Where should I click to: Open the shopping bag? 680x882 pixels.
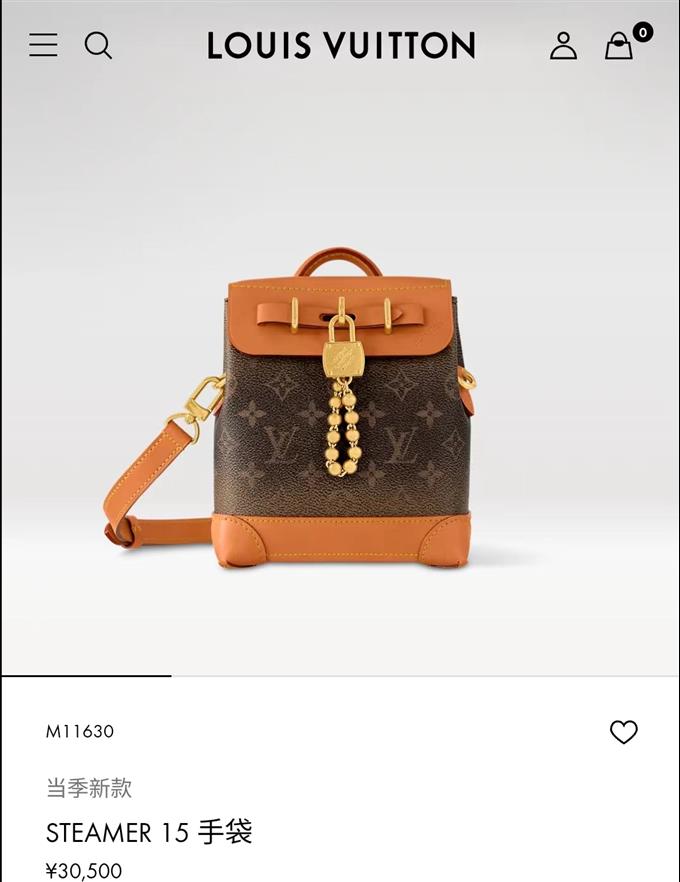(x=620, y=45)
